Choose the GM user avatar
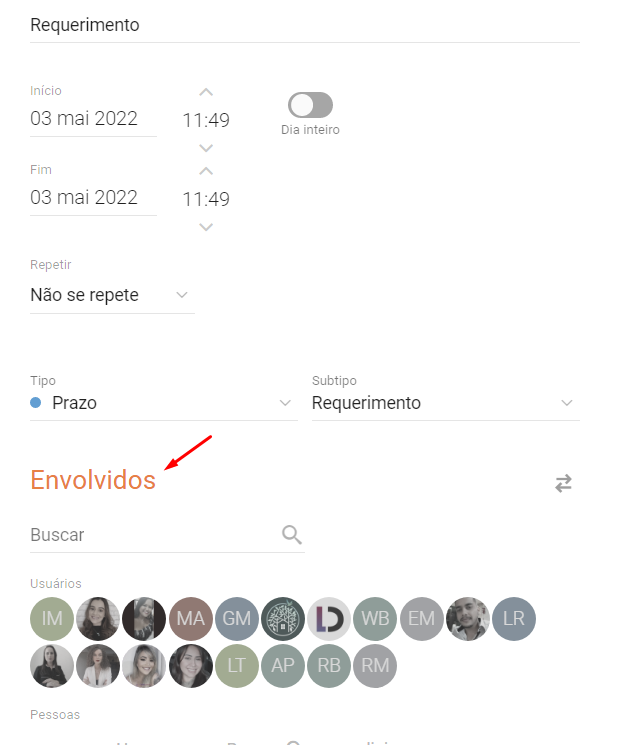 [237, 619]
